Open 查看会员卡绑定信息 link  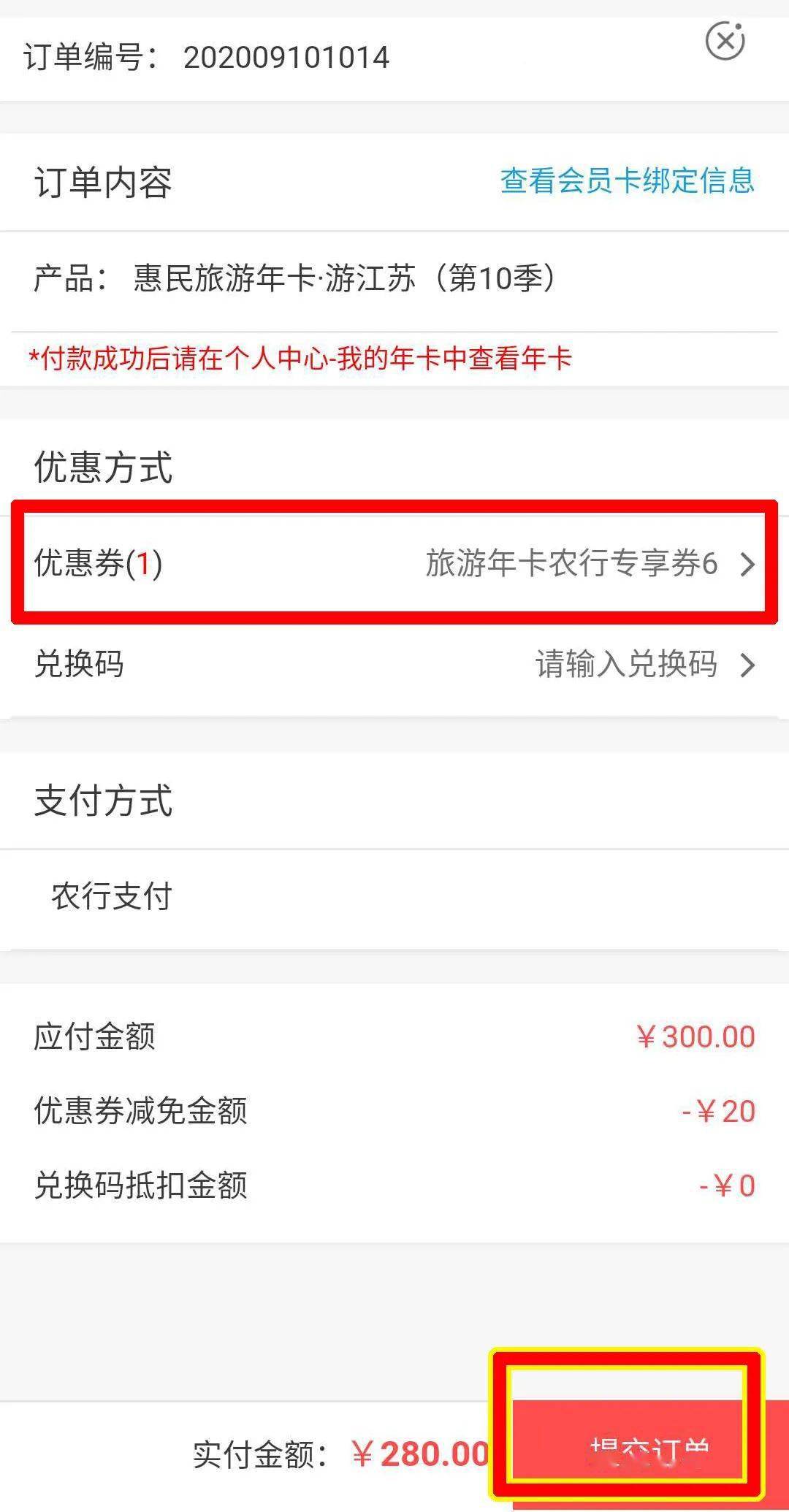click(627, 180)
